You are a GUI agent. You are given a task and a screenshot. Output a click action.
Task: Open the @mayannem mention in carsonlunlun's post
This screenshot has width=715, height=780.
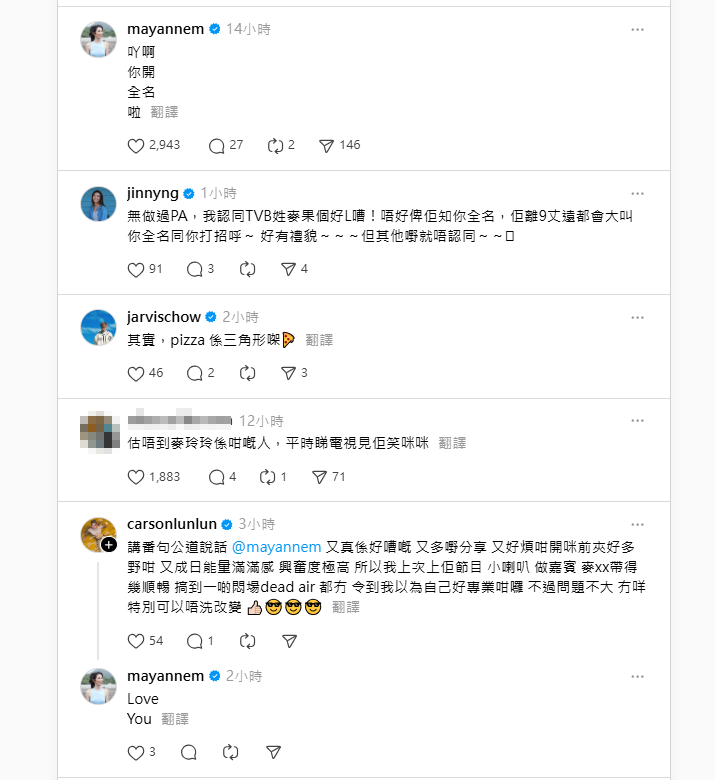pos(276,547)
